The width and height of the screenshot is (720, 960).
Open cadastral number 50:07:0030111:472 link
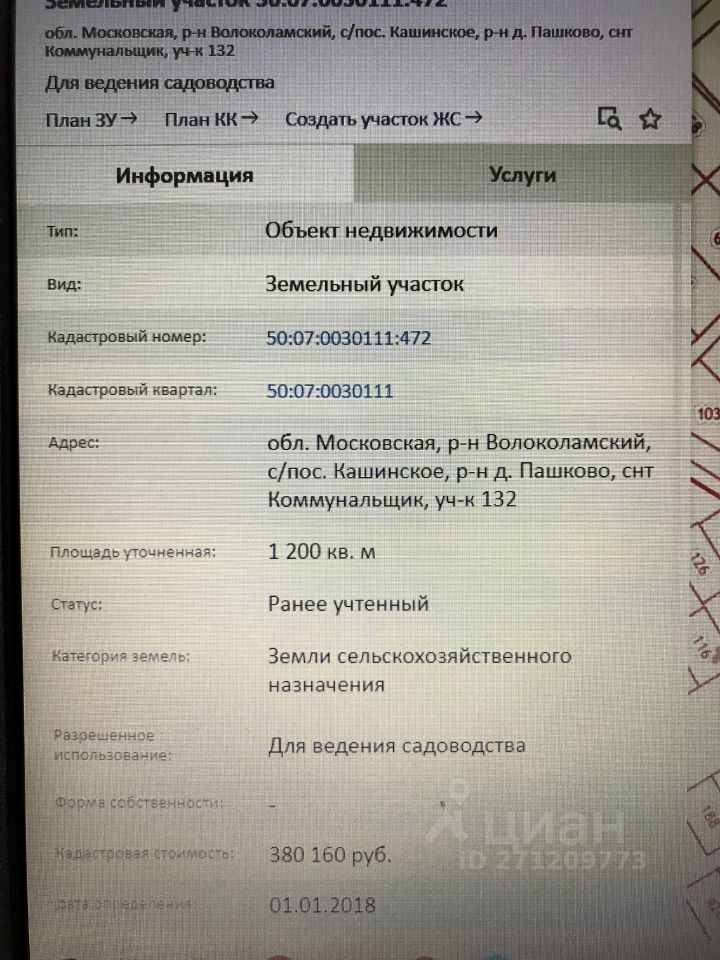349,338
